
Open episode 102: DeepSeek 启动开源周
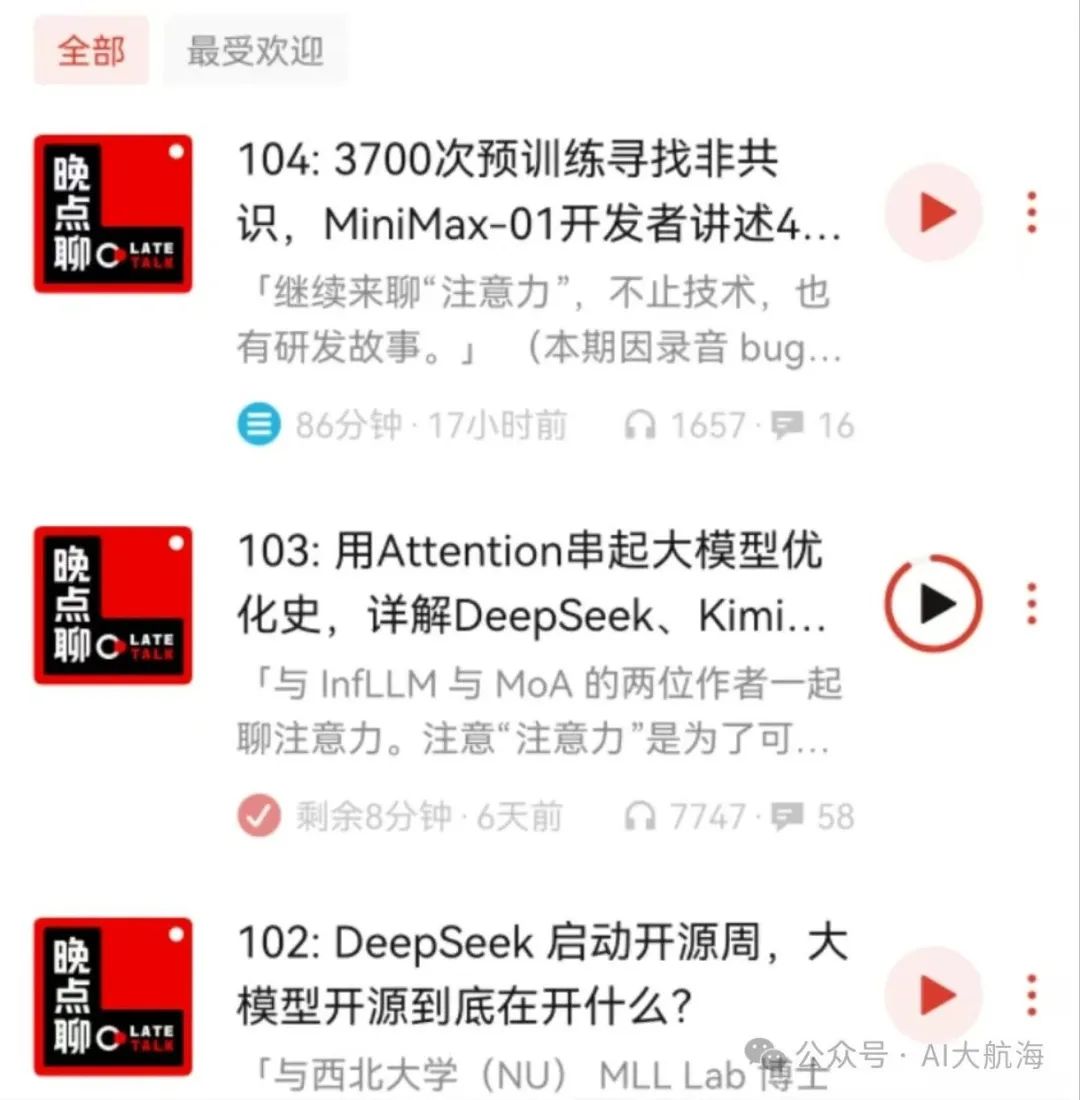(x=540, y=975)
